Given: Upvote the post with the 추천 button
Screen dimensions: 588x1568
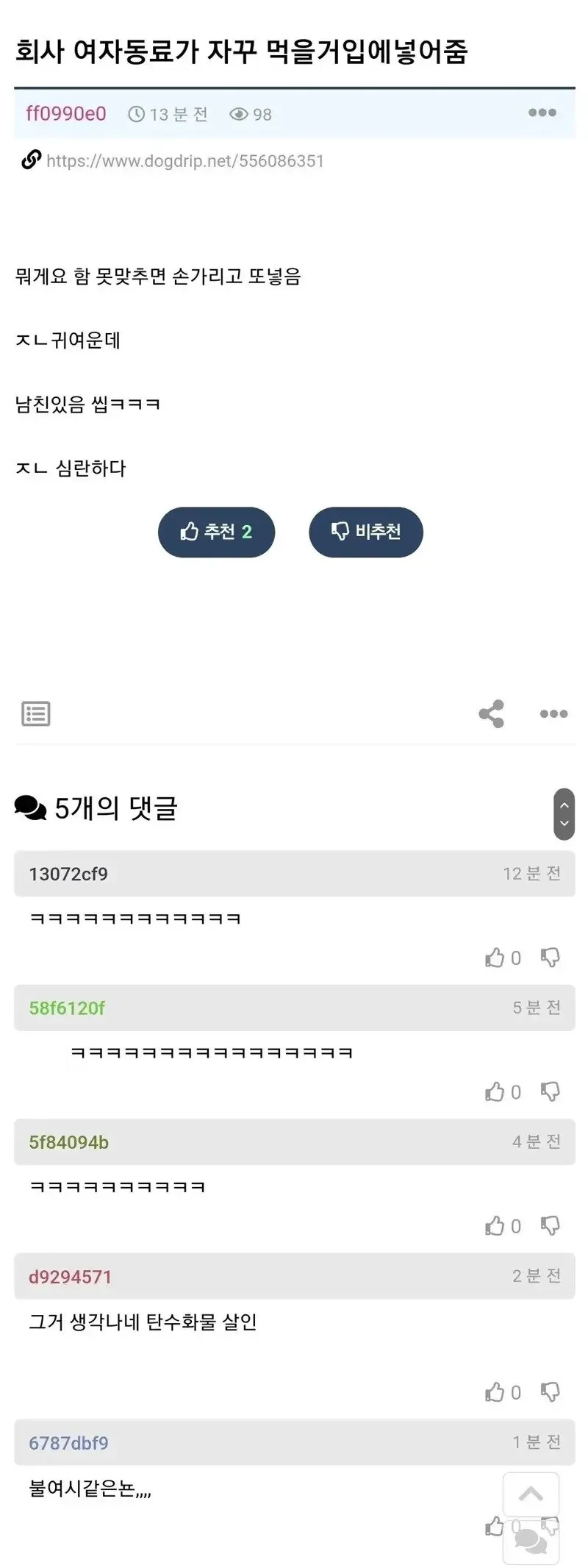Looking at the screenshot, I should [216, 532].
